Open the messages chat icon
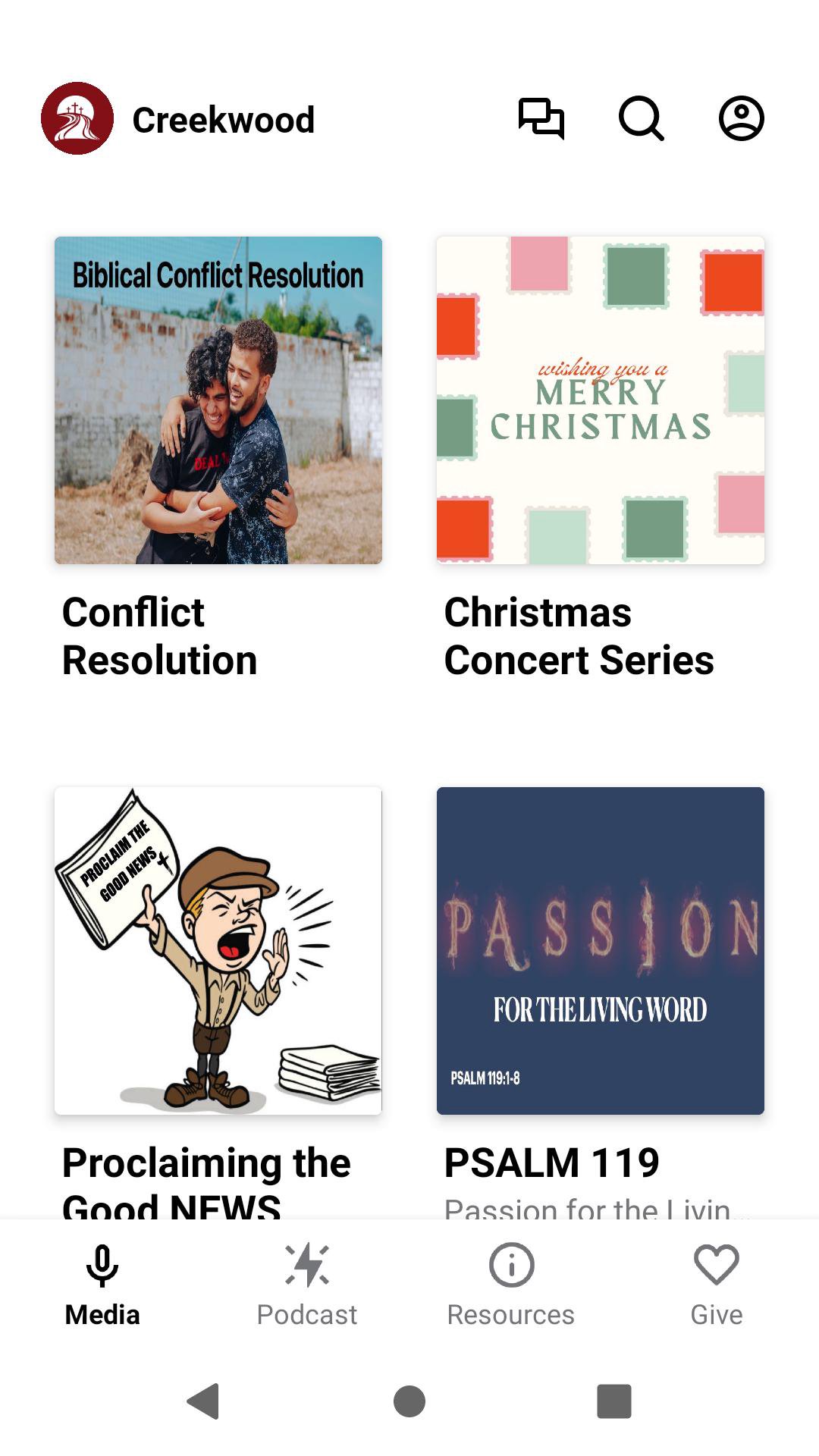 click(541, 119)
